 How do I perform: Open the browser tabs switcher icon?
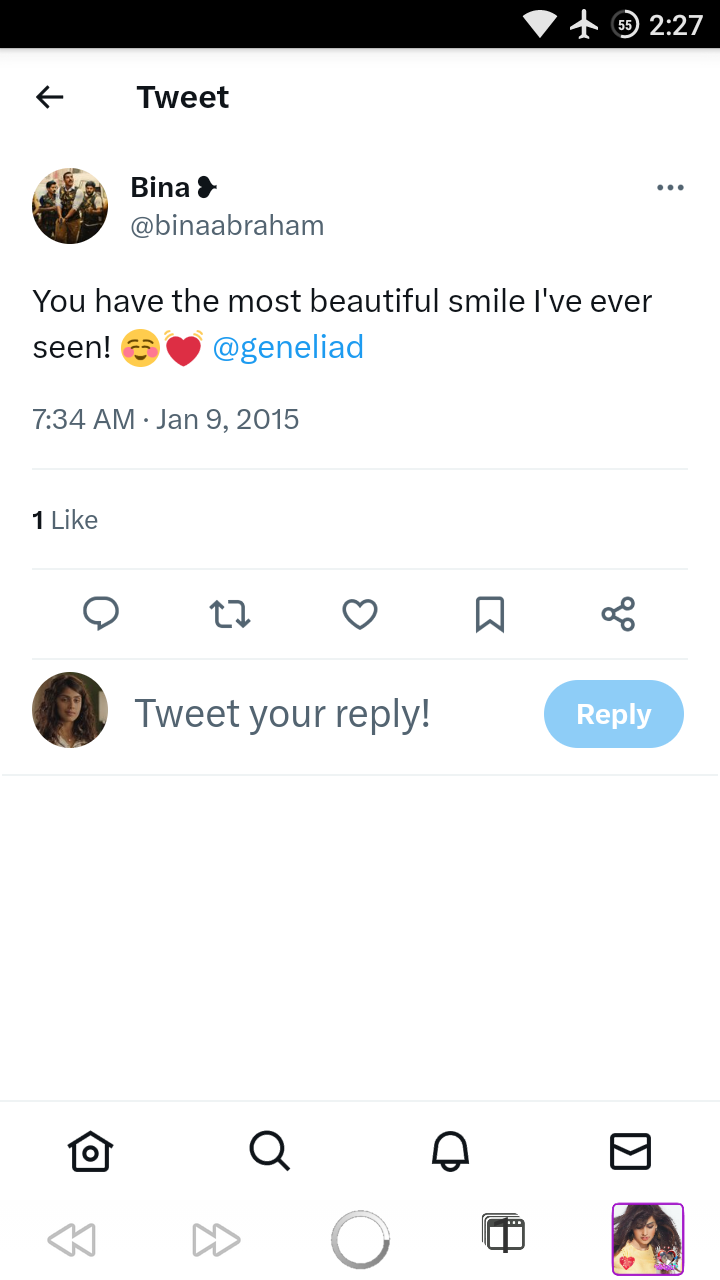click(x=503, y=1234)
